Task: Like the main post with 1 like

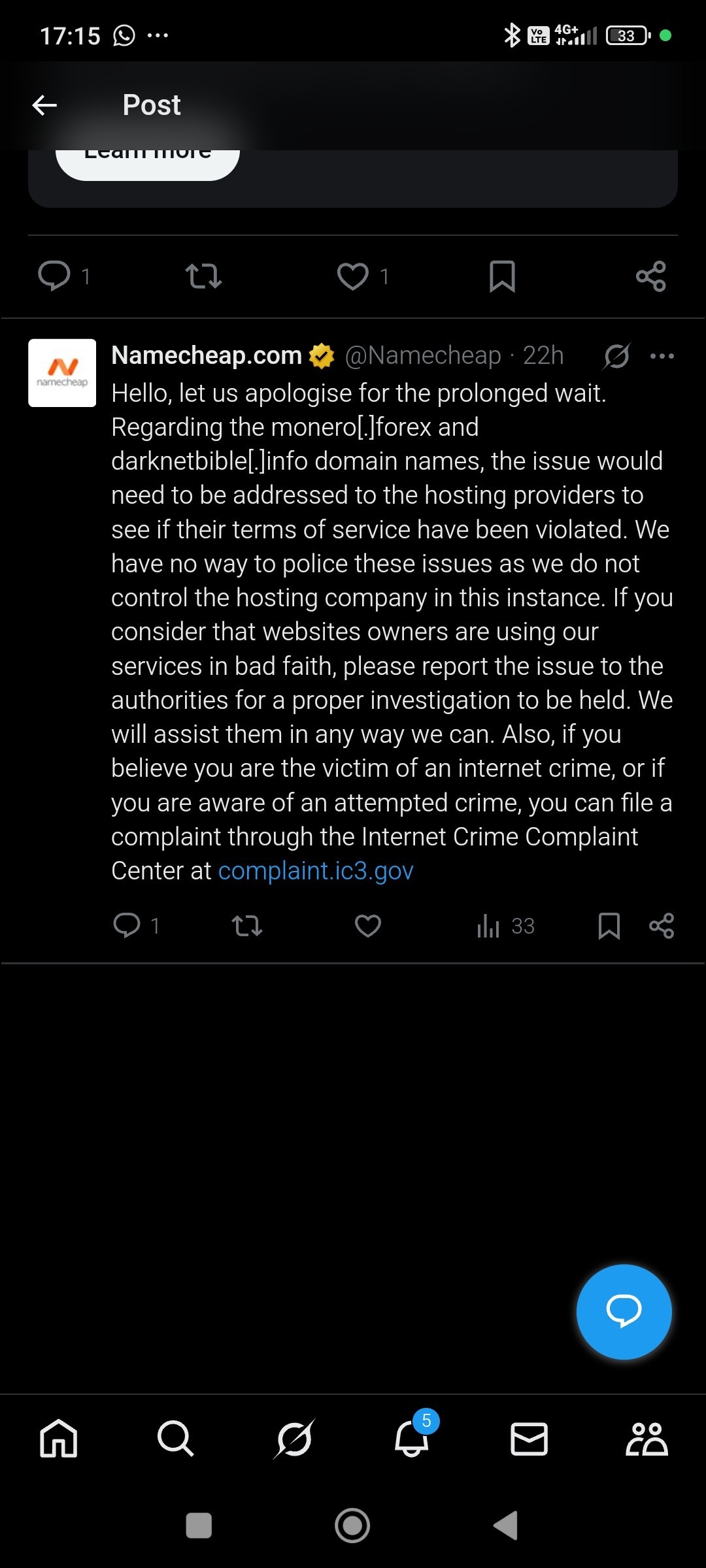Action: click(353, 276)
